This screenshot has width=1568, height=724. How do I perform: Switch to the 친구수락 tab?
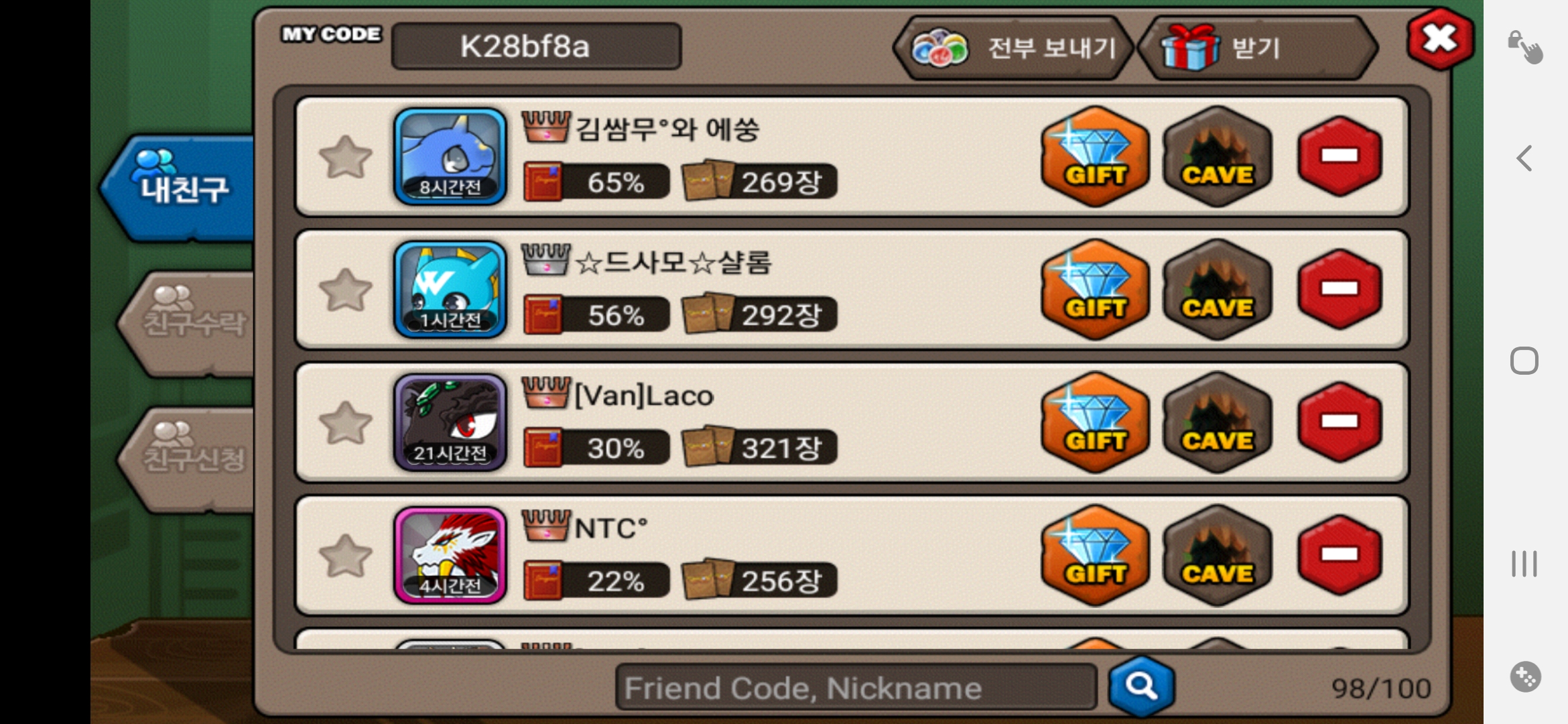pos(188,322)
